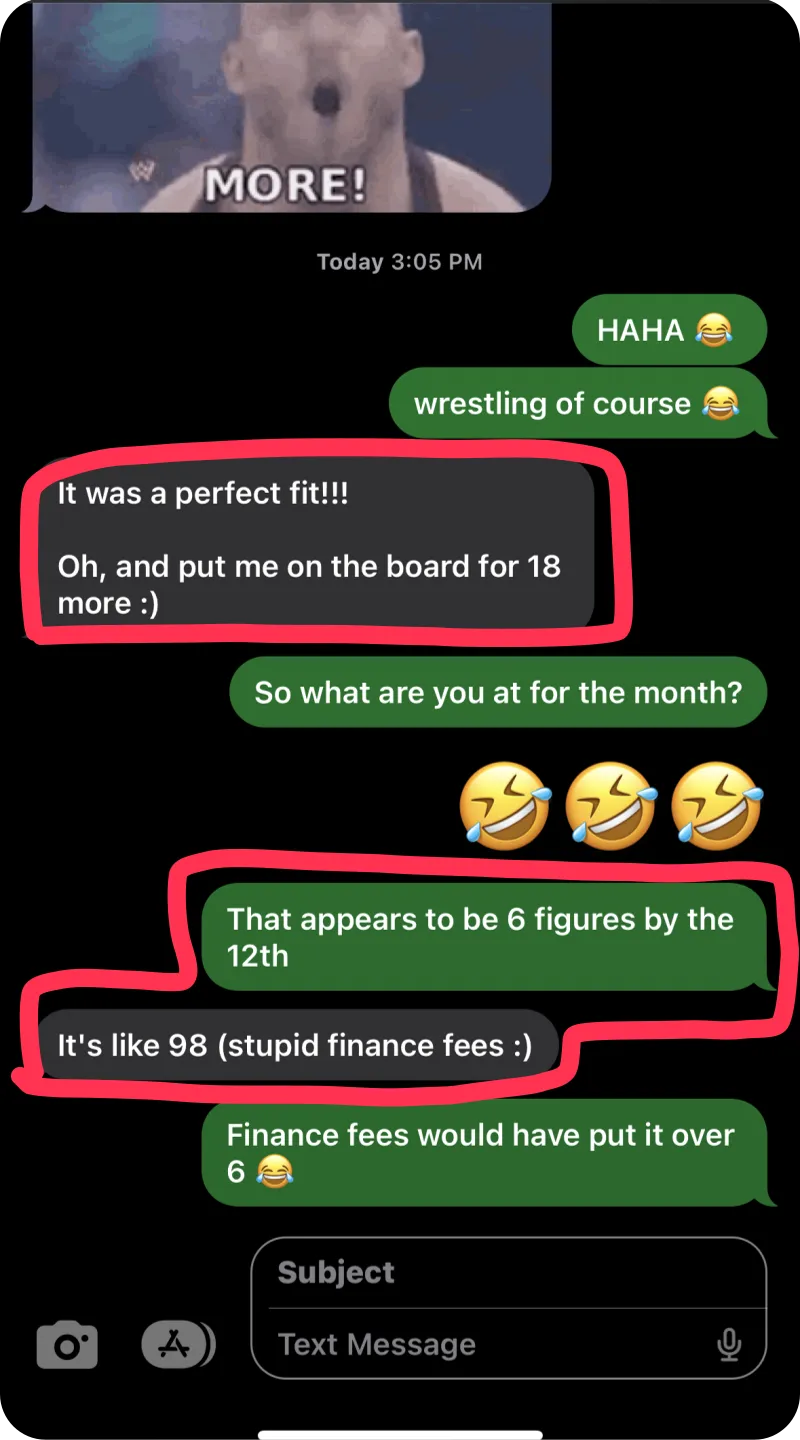
Task: Open the App Store apps drawer
Action: point(177,1345)
